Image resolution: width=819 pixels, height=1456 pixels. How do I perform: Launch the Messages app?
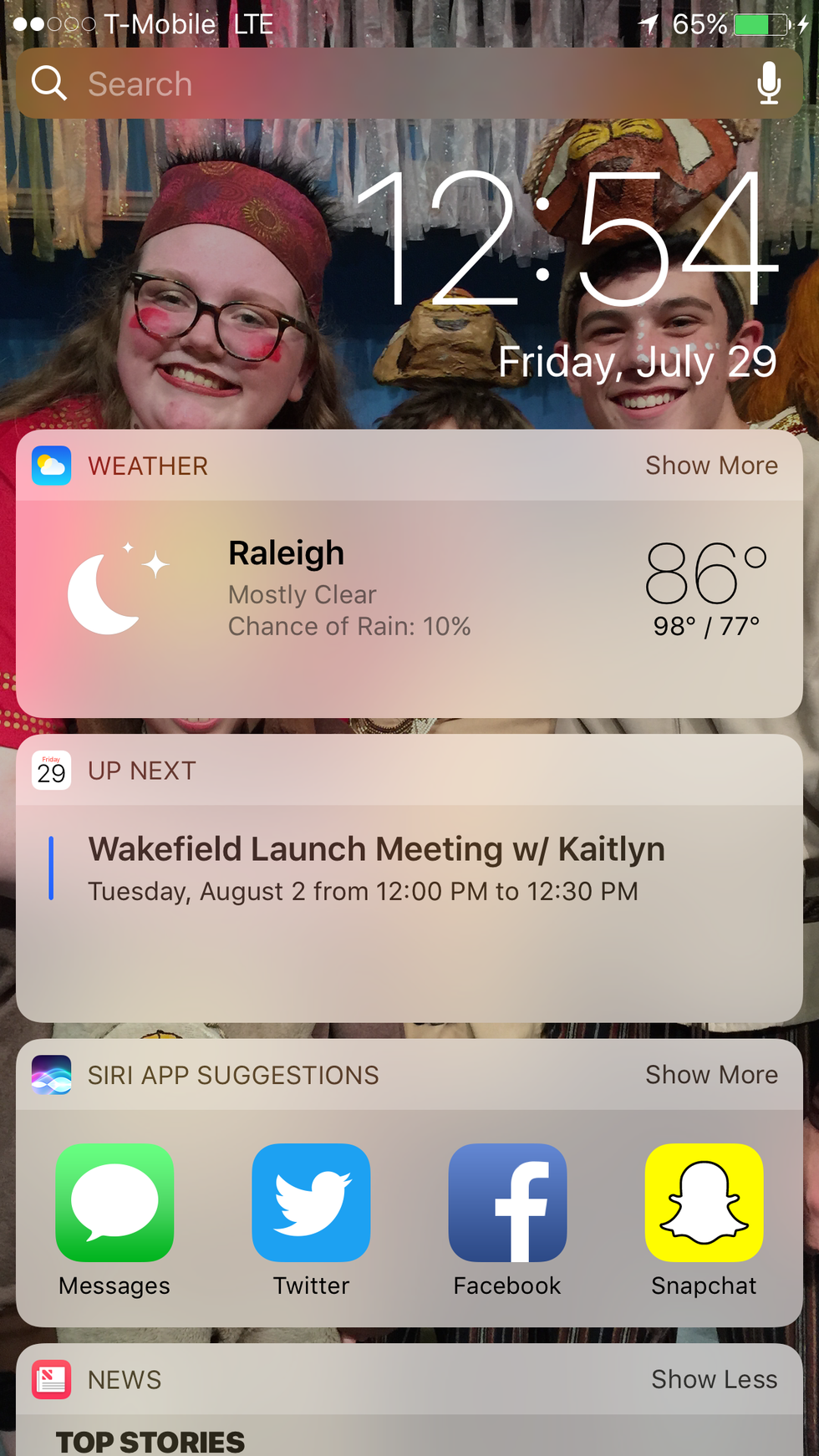tap(114, 1204)
